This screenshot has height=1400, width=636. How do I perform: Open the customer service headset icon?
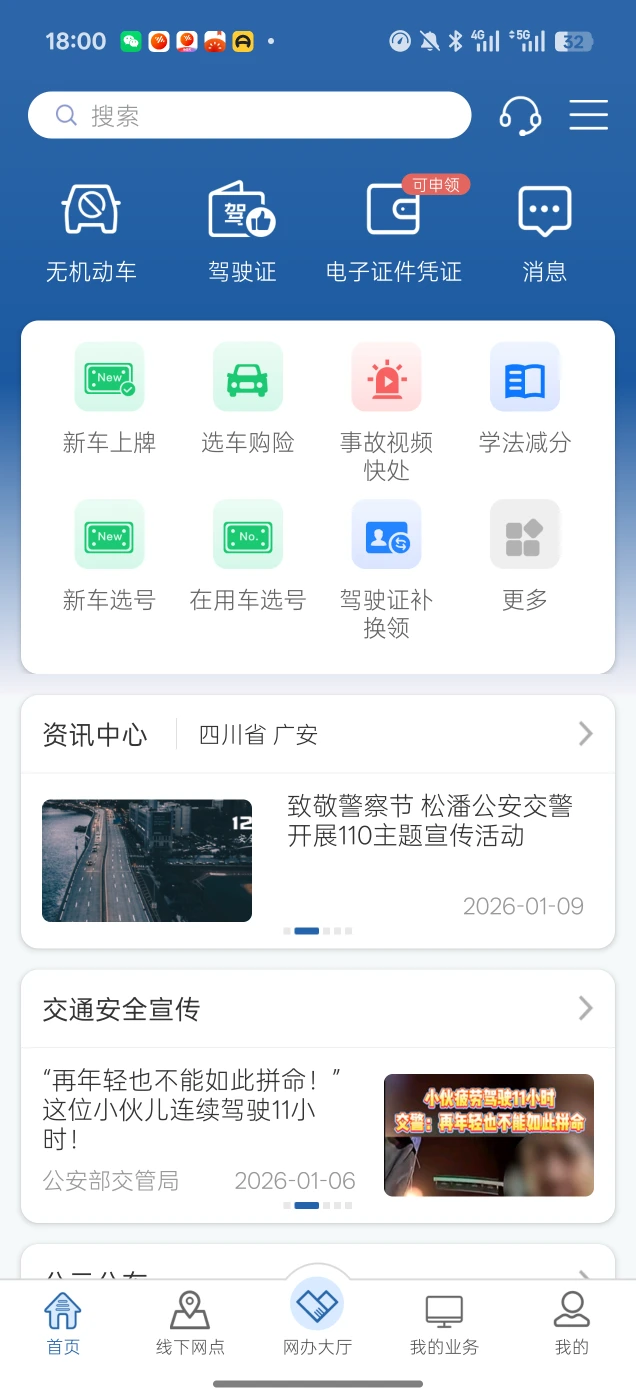pyautogui.click(x=520, y=116)
